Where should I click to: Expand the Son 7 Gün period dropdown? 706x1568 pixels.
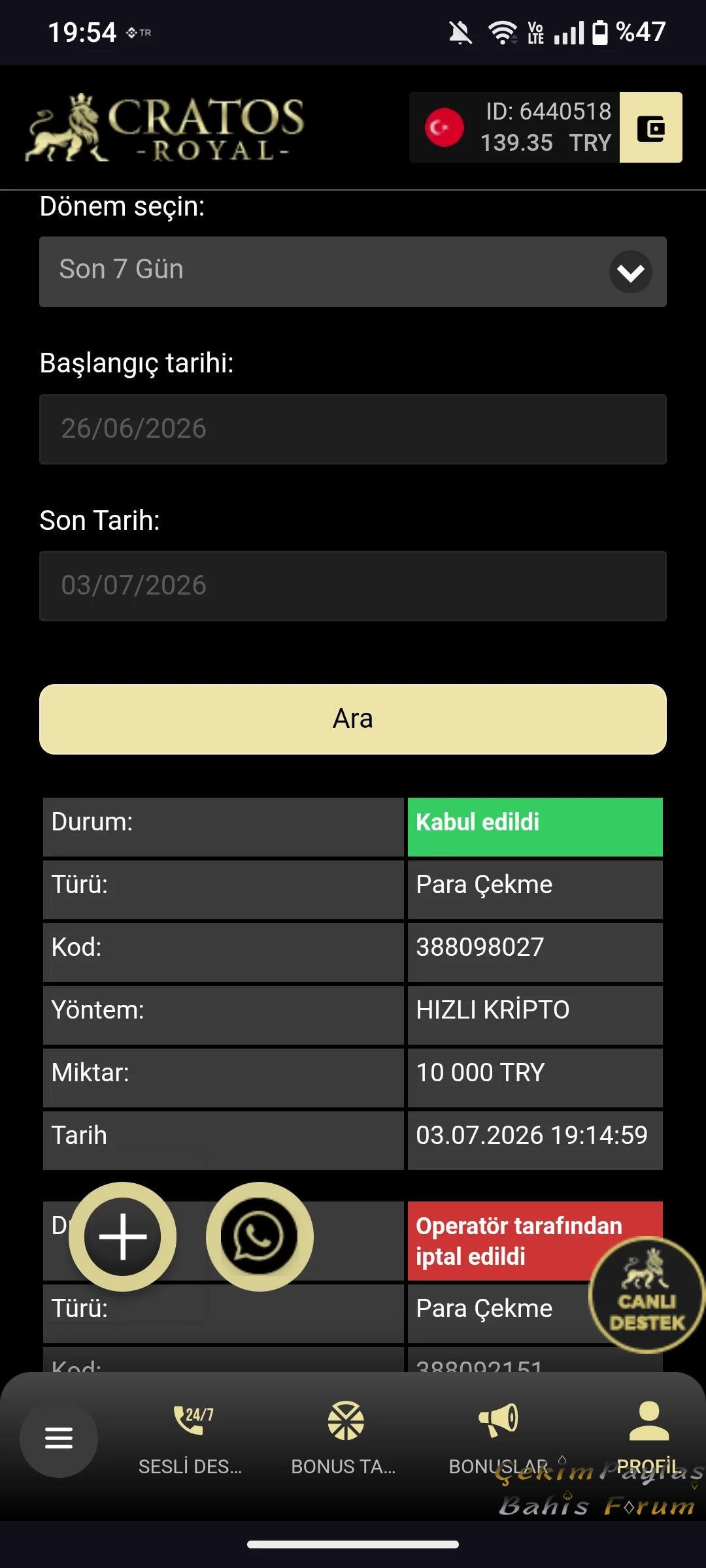coord(353,272)
